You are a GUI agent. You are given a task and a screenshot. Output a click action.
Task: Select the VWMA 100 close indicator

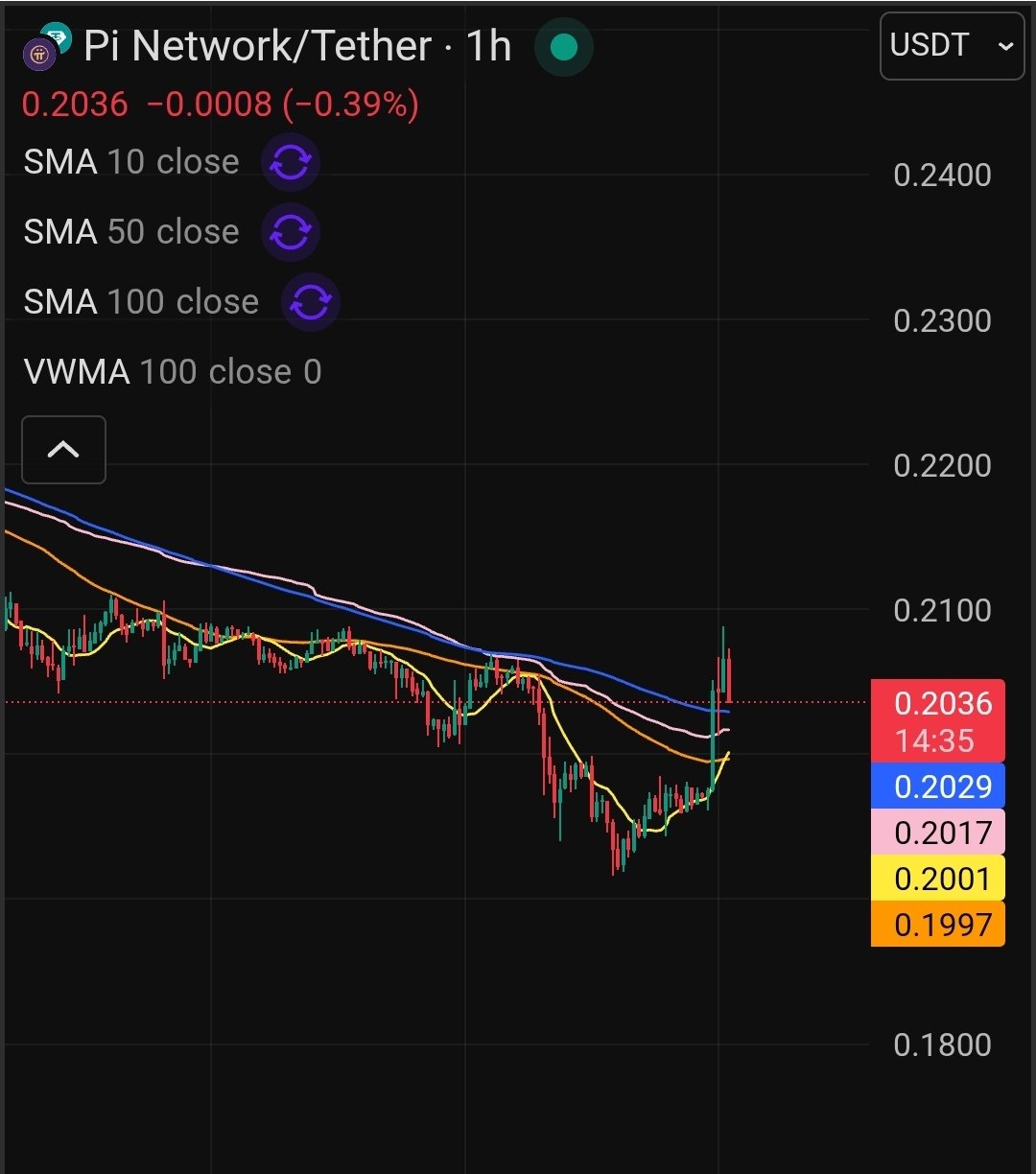coord(173,372)
